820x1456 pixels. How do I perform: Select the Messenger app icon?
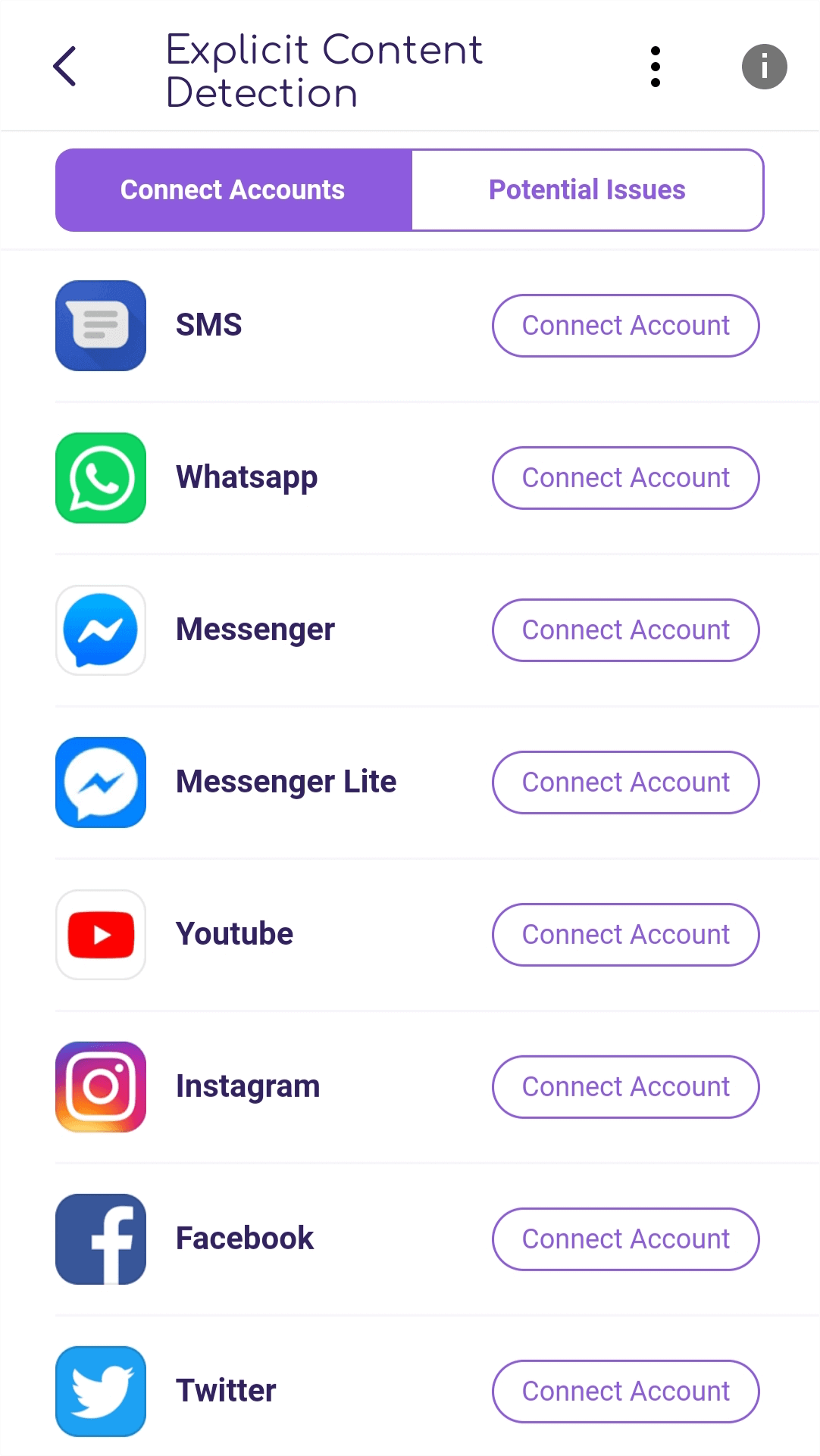(100, 630)
